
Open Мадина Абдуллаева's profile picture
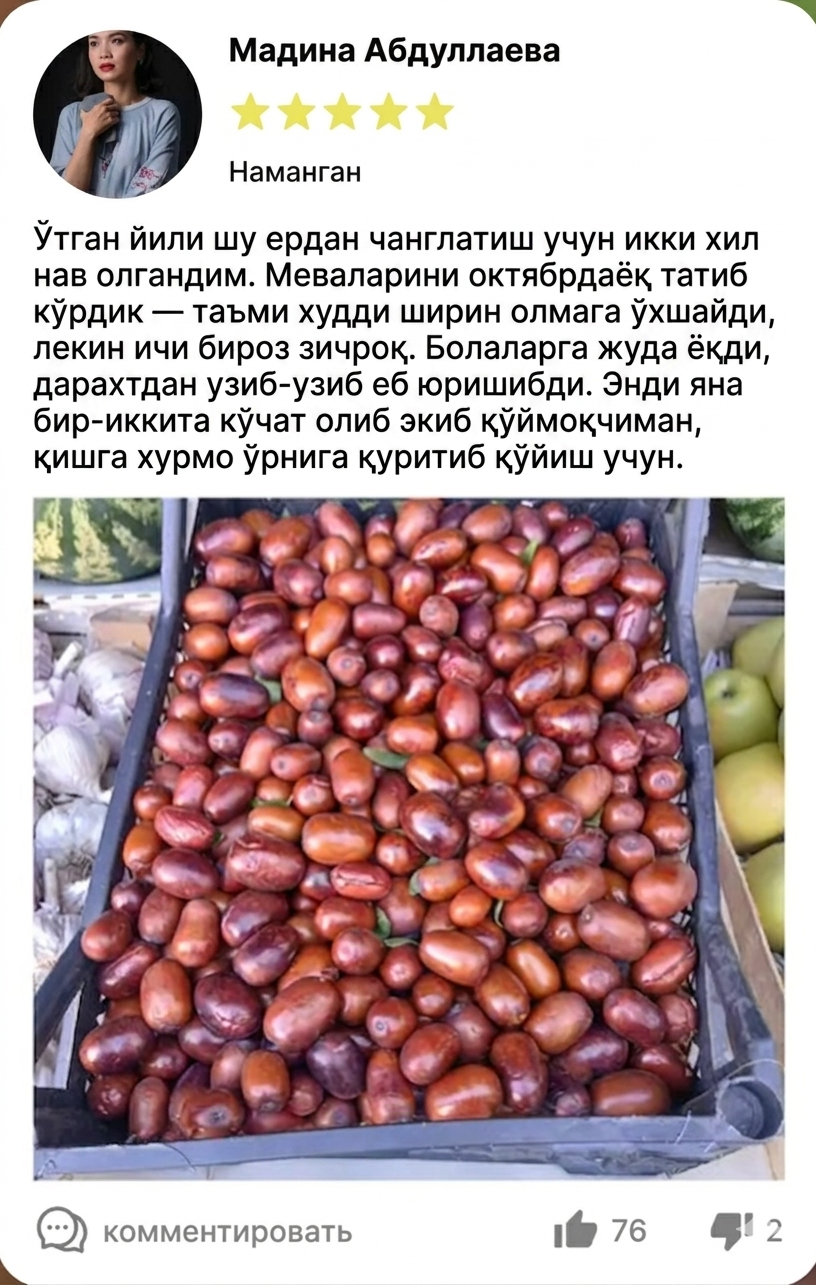[x=118, y=114]
